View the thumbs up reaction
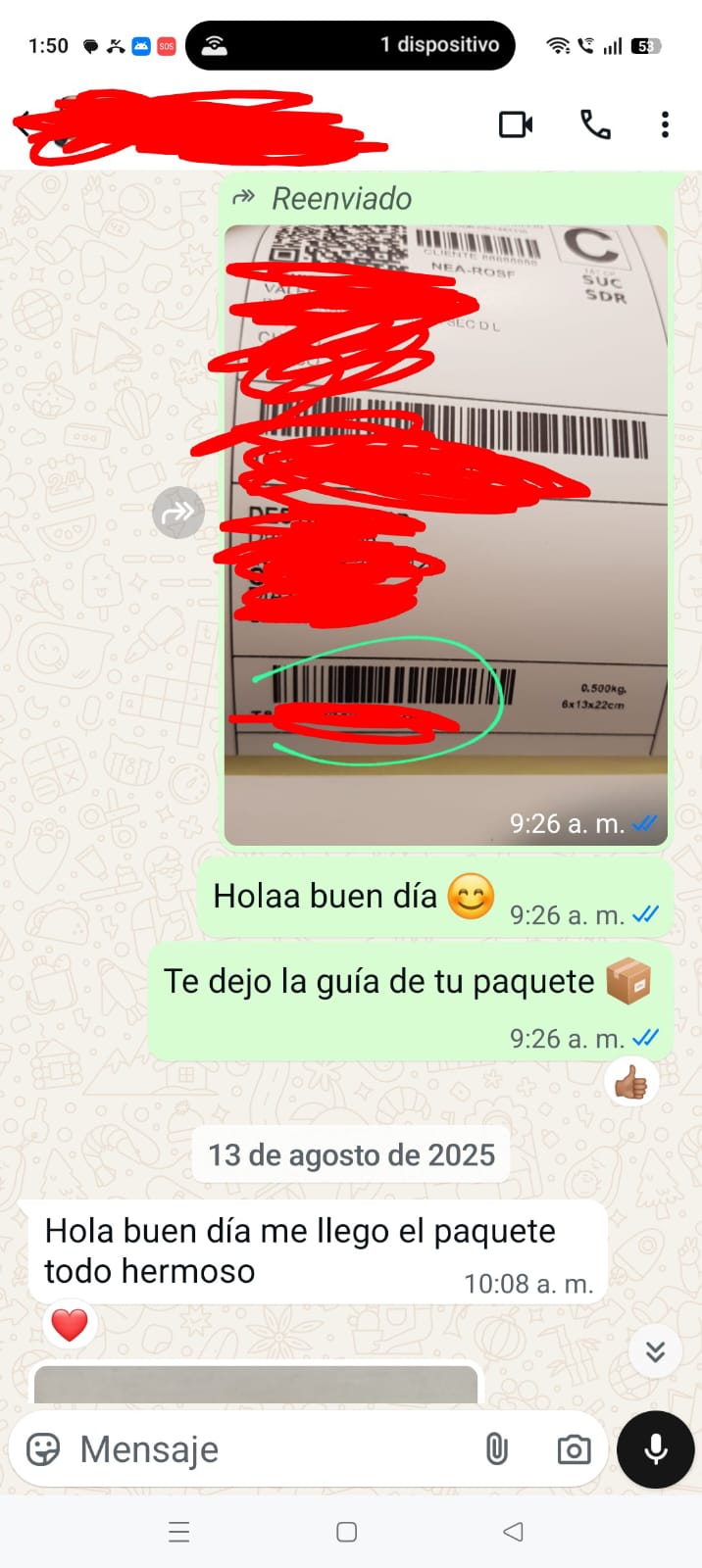Viewport: 702px width, 1568px height. (630, 1084)
